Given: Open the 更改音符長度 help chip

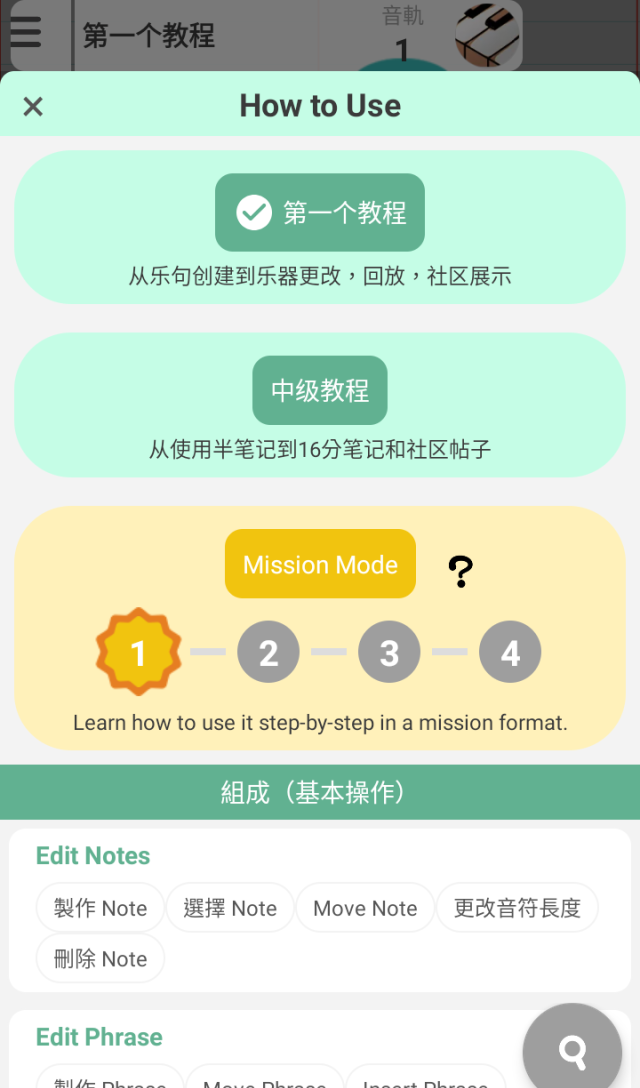Looking at the screenshot, I should [x=517, y=908].
